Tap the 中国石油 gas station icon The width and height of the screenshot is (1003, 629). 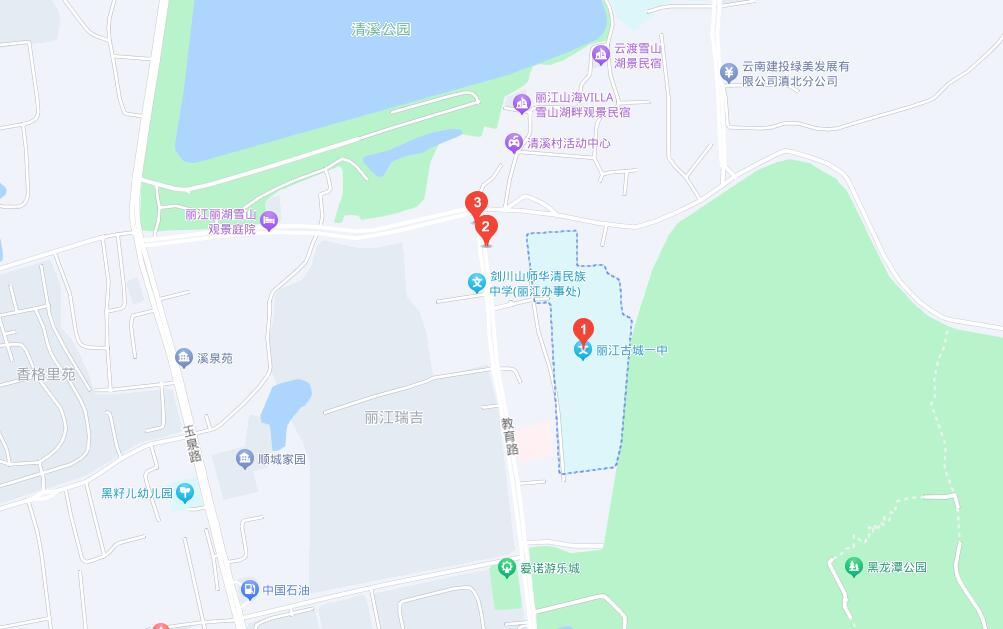tap(250, 590)
